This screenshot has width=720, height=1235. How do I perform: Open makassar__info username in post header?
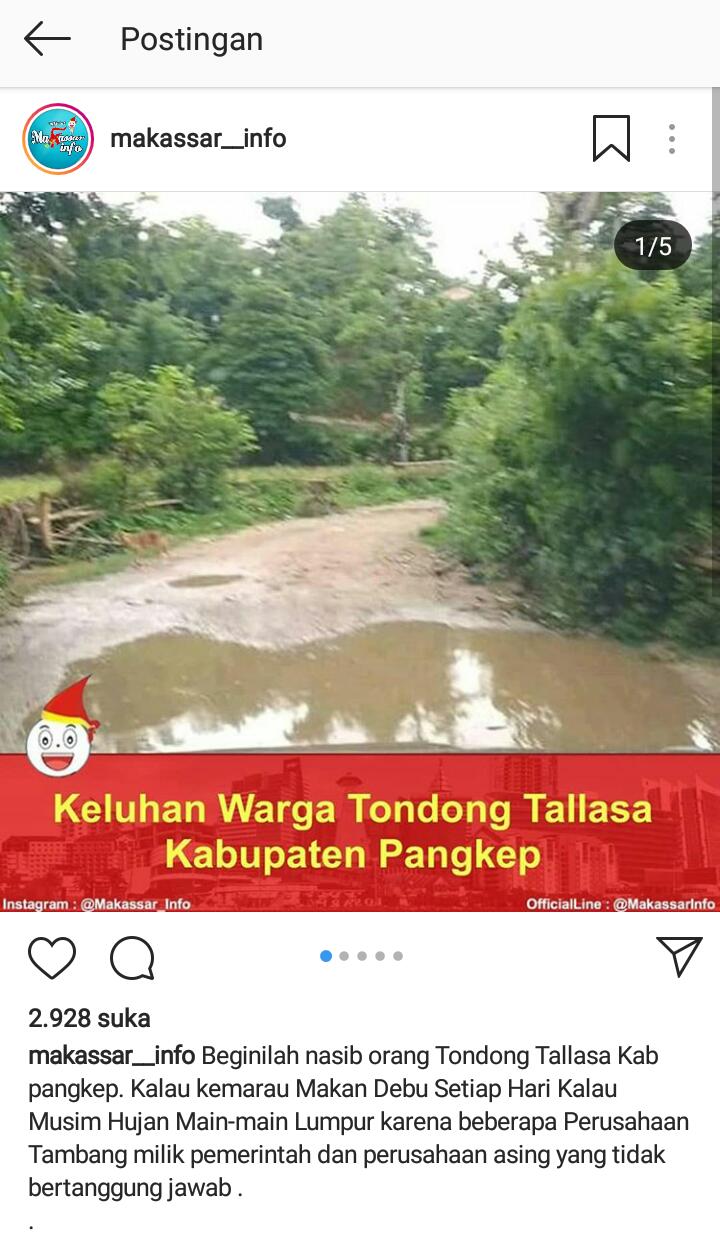198,138
